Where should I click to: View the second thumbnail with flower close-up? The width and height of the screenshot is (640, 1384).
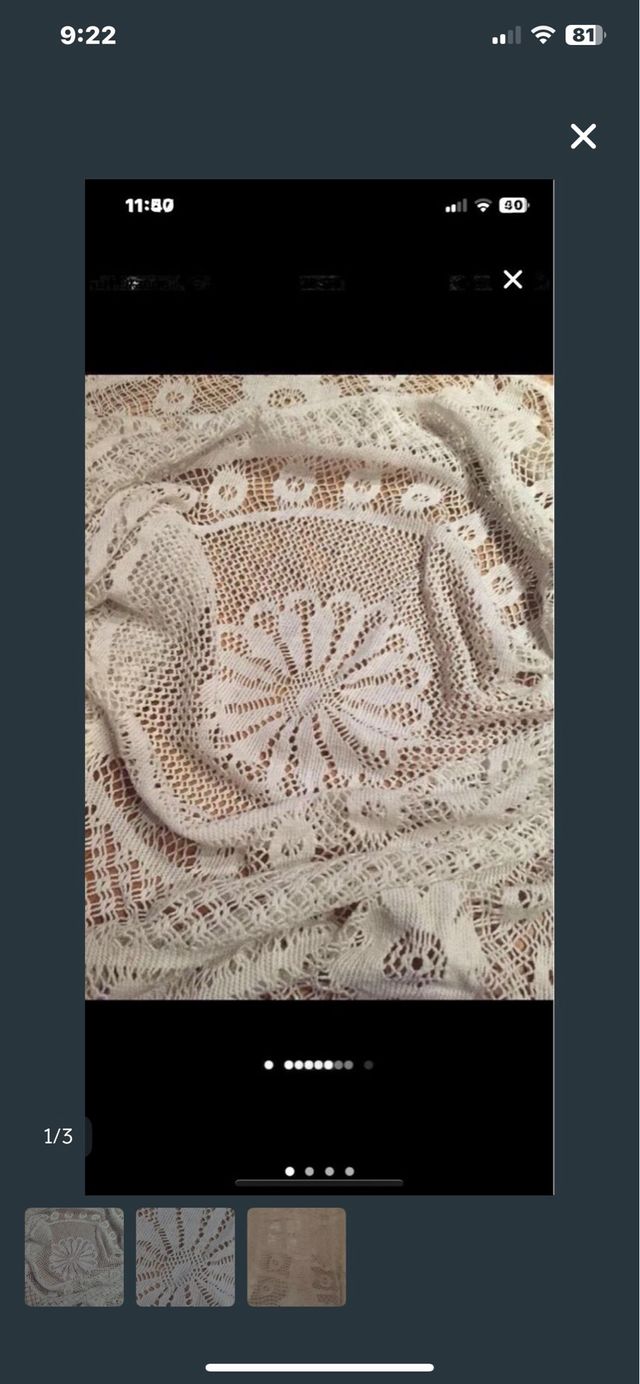(185, 1257)
